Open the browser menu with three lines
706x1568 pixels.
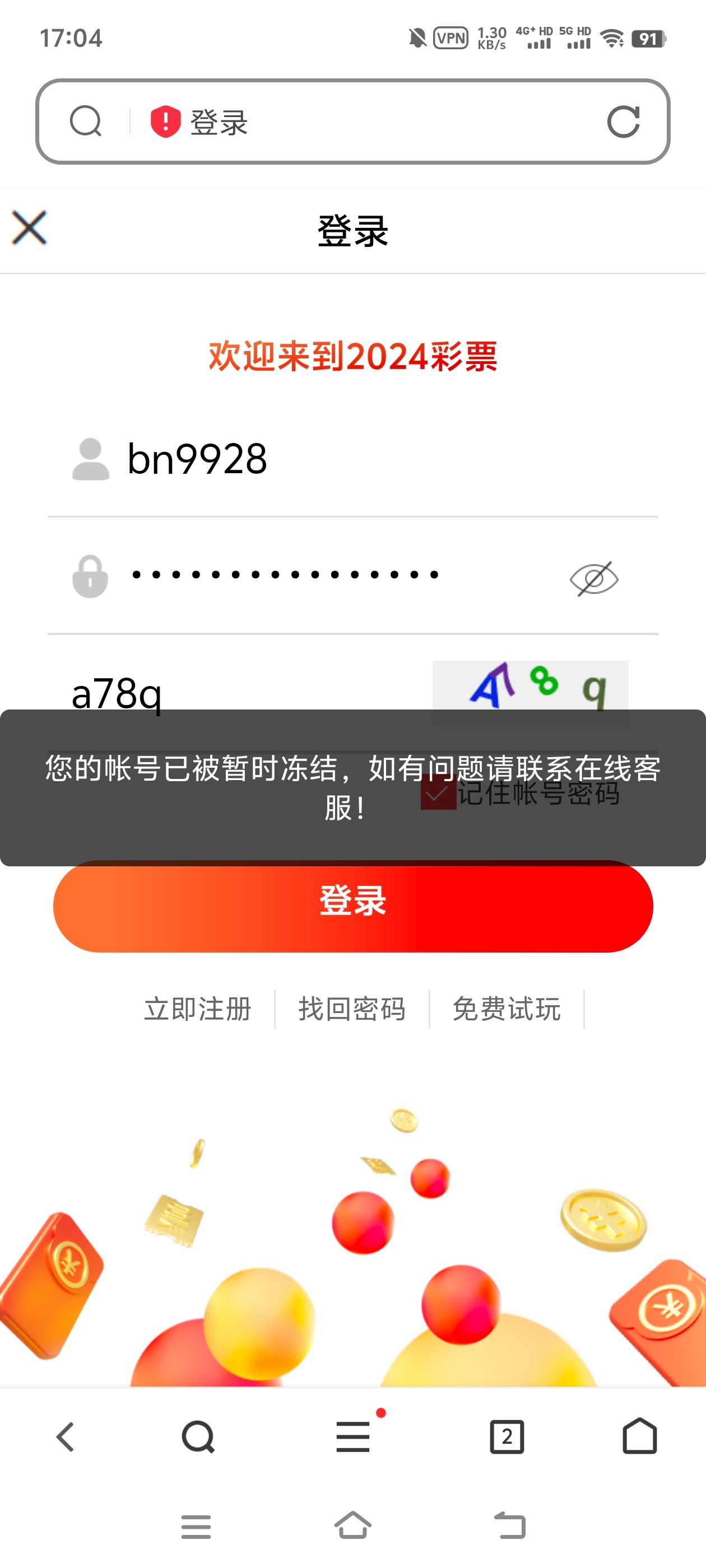[354, 1437]
